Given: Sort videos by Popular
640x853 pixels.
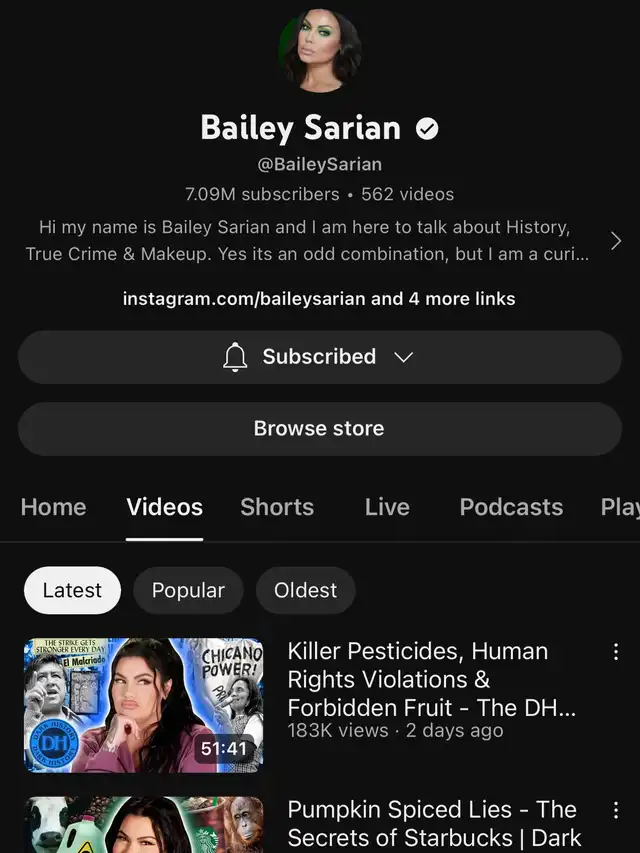Looking at the screenshot, I should (188, 590).
